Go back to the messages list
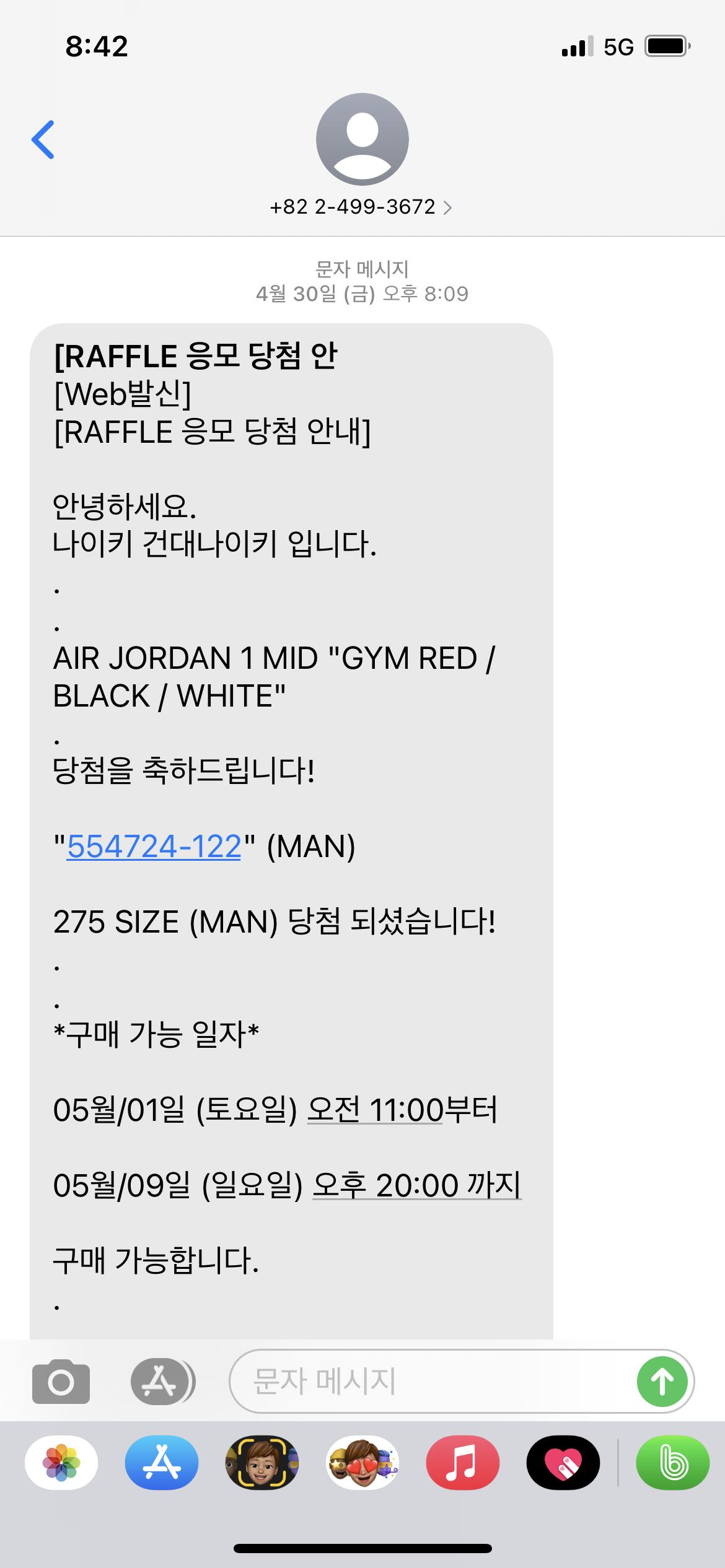The height and width of the screenshot is (1568, 725). [x=43, y=139]
